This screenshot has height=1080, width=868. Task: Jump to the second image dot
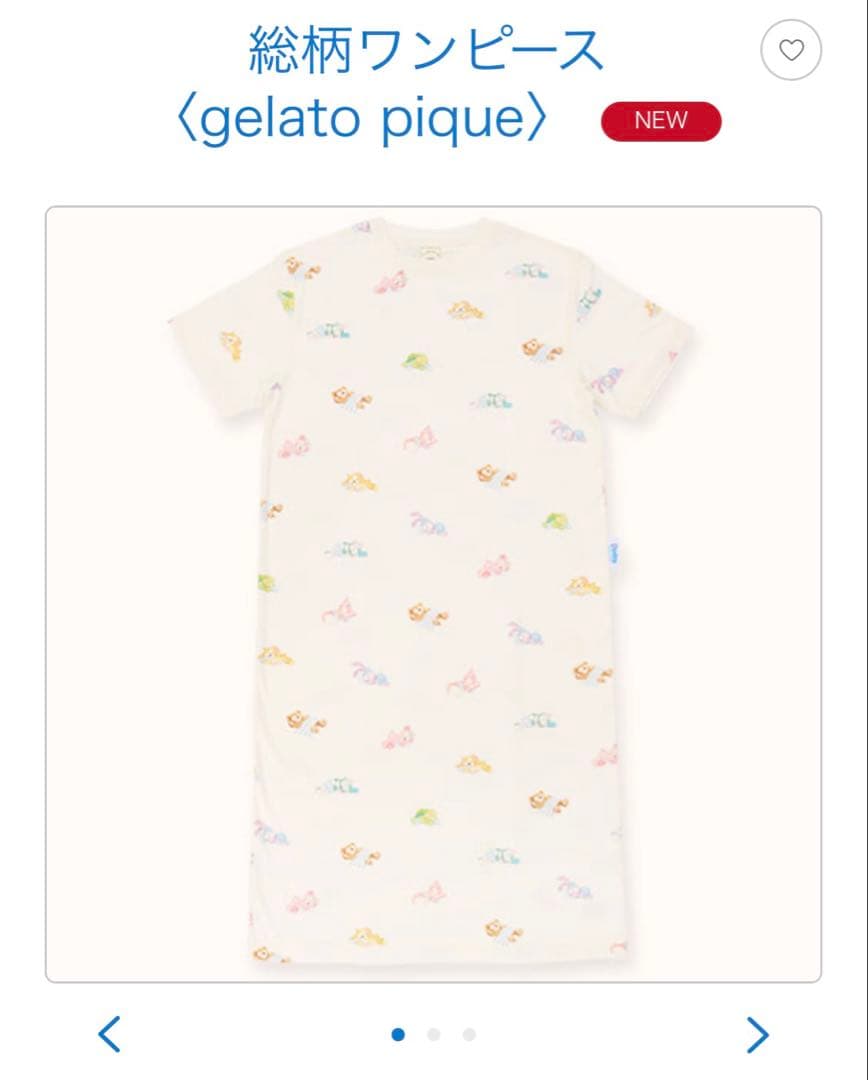(434, 1035)
